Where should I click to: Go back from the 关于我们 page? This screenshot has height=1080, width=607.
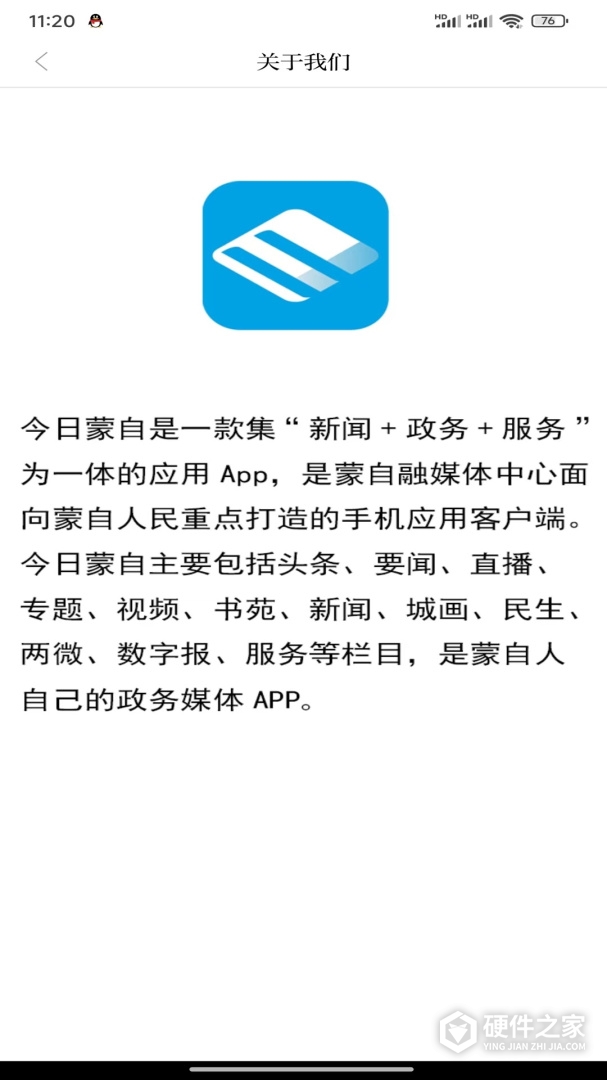tap(41, 62)
